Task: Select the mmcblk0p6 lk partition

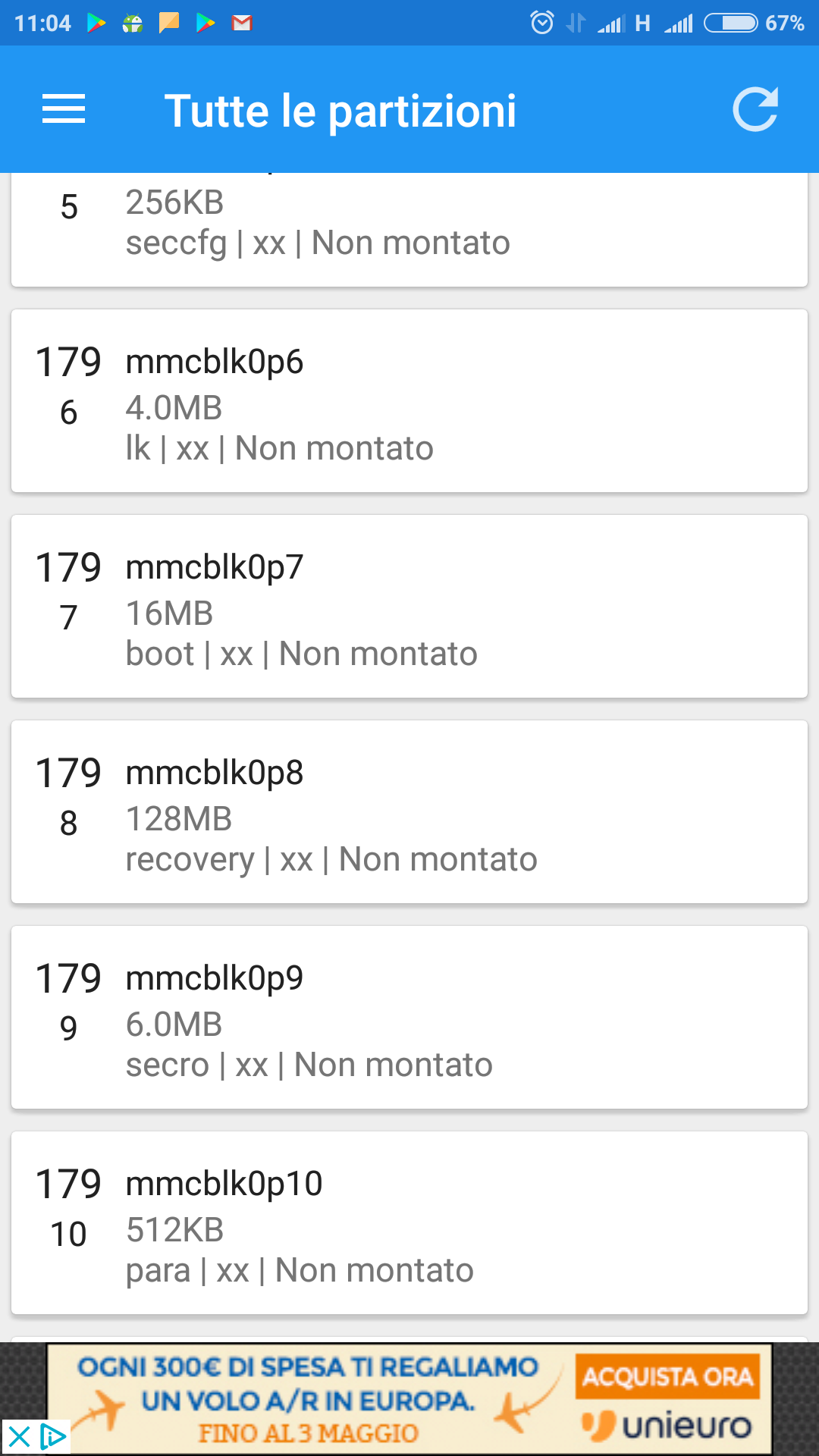Action: (x=409, y=401)
